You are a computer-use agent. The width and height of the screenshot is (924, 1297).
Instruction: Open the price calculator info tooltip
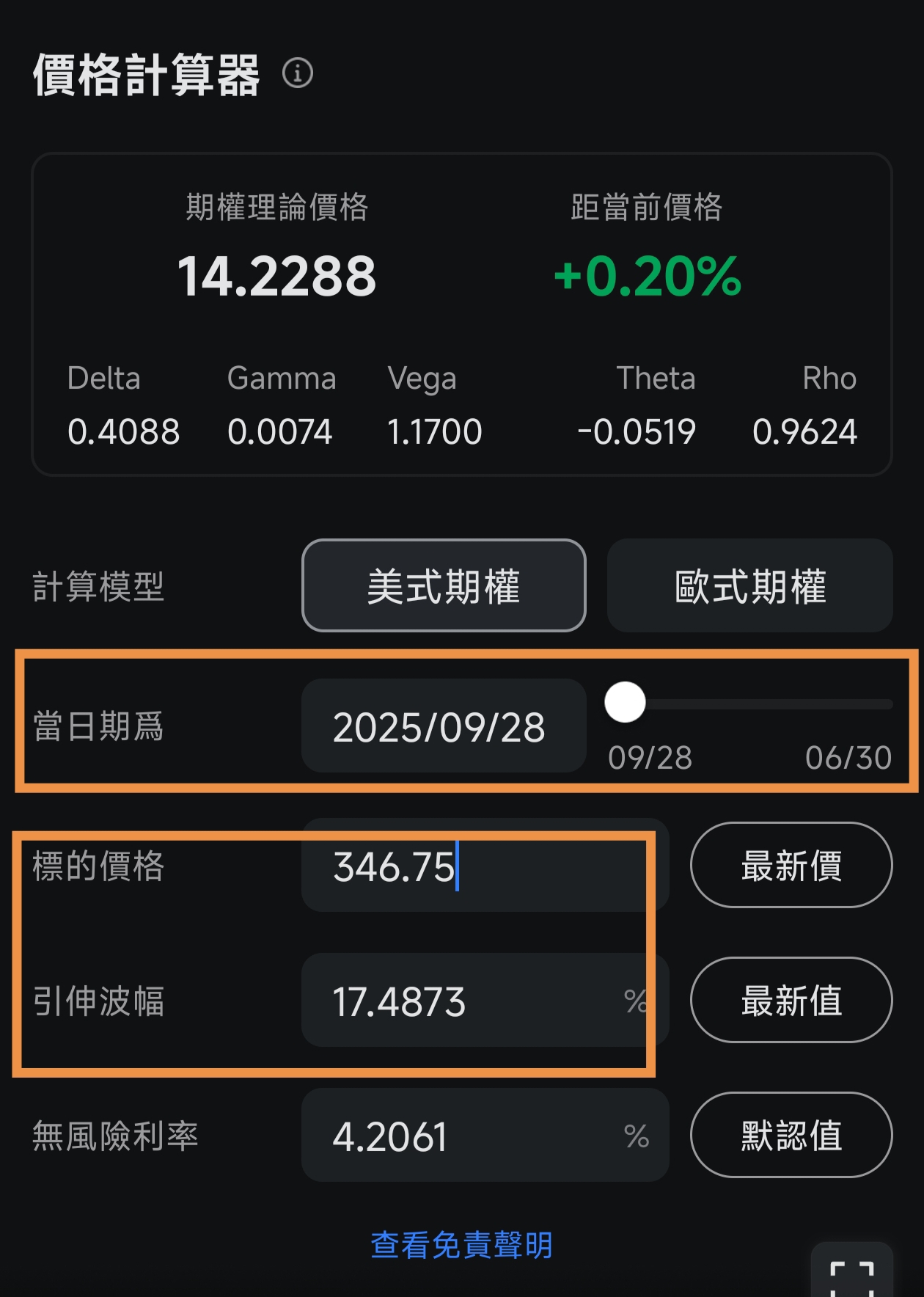pos(297,74)
